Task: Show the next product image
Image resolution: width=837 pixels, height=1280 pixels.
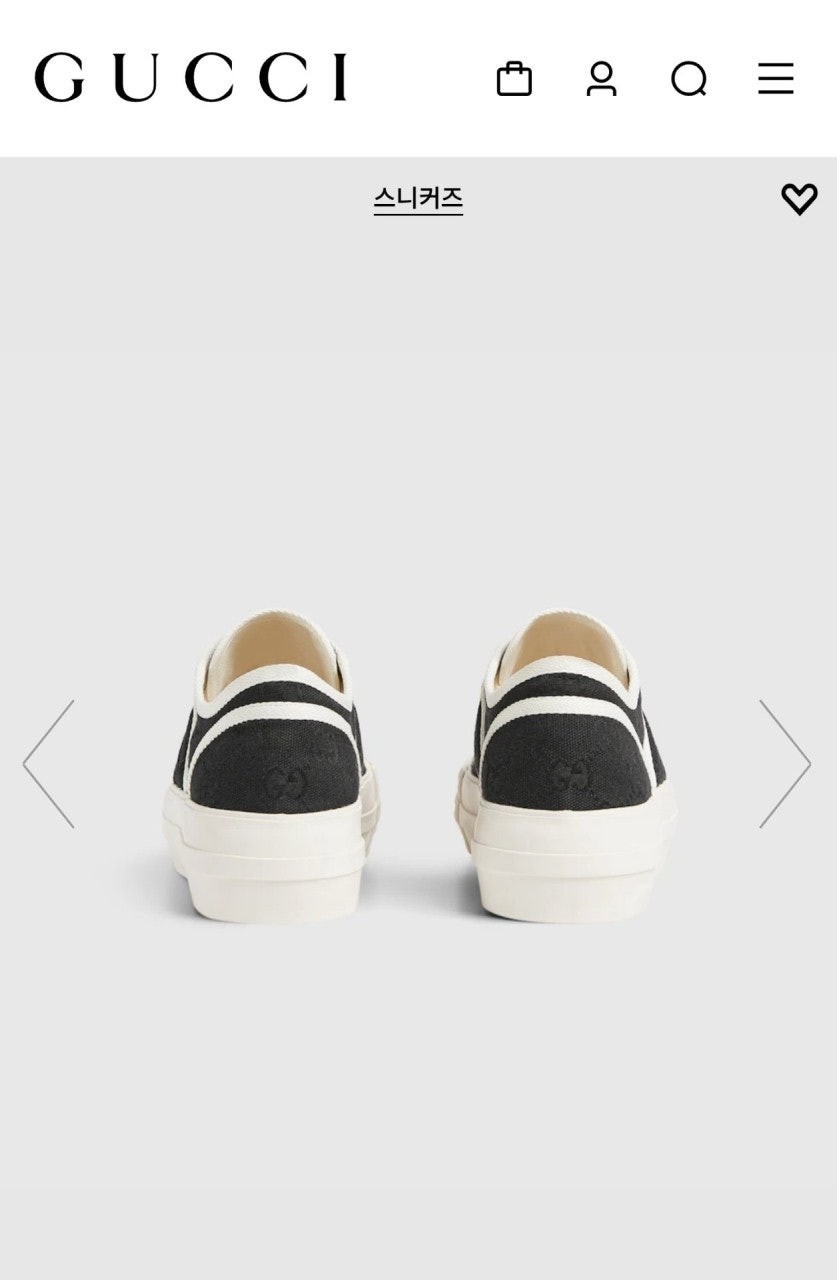Action: (x=784, y=764)
